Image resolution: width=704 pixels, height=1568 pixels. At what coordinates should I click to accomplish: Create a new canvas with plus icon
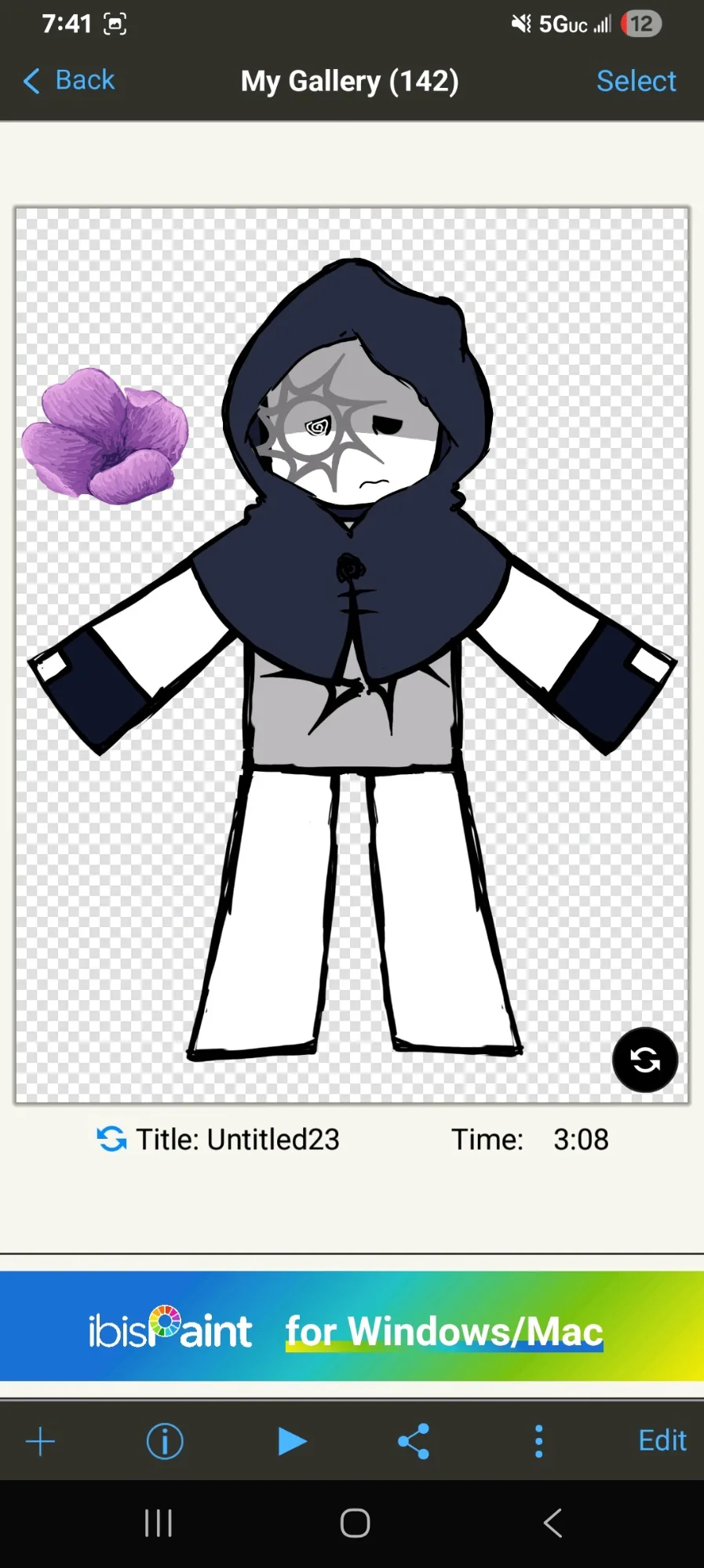click(x=40, y=1441)
